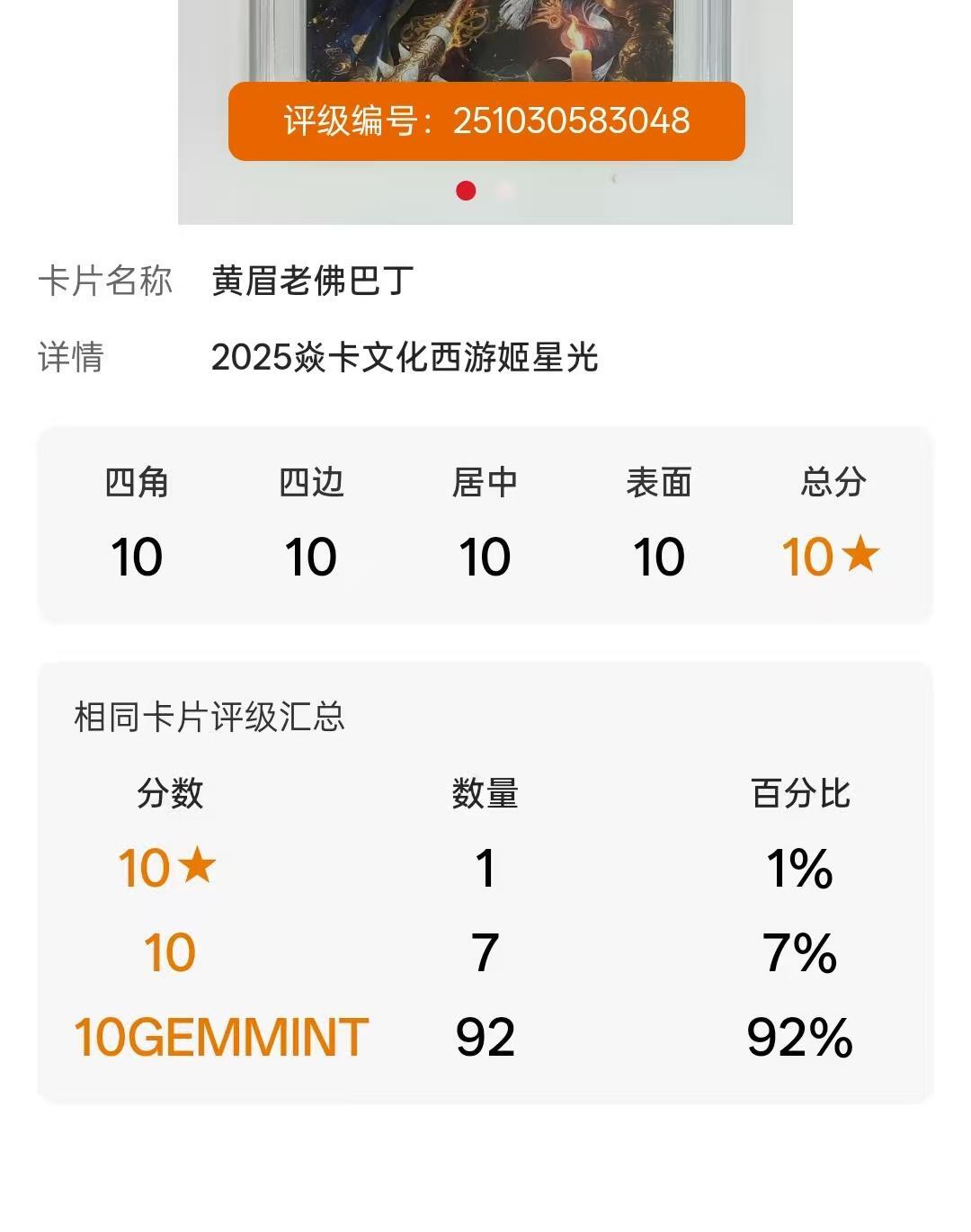This screenshot has width=971, height=1232.
Task: Tap the 92% percentage value
Action: [x=800, y=1034]
